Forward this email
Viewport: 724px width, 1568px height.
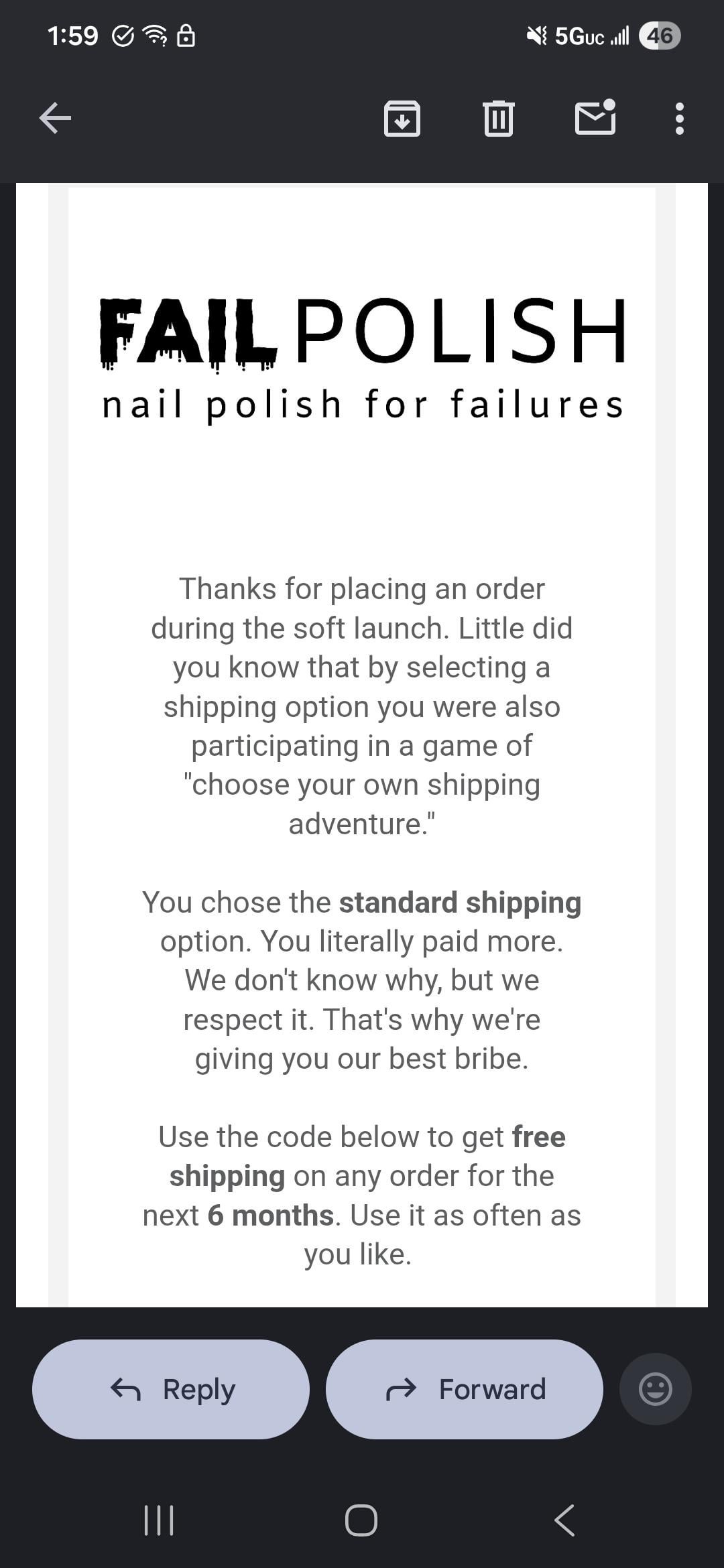(464, 1389)
